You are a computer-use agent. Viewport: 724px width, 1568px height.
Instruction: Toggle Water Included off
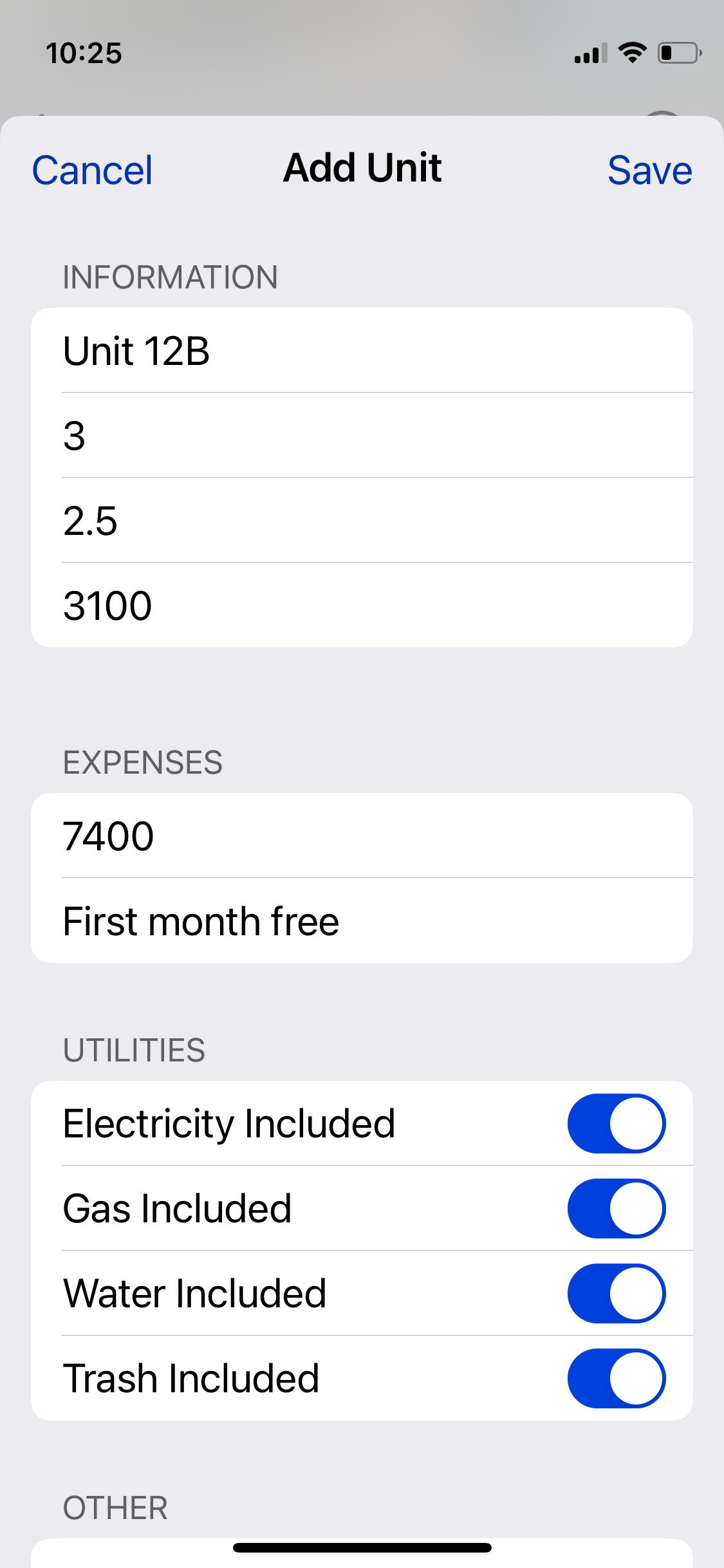[x=616, y=1293]
